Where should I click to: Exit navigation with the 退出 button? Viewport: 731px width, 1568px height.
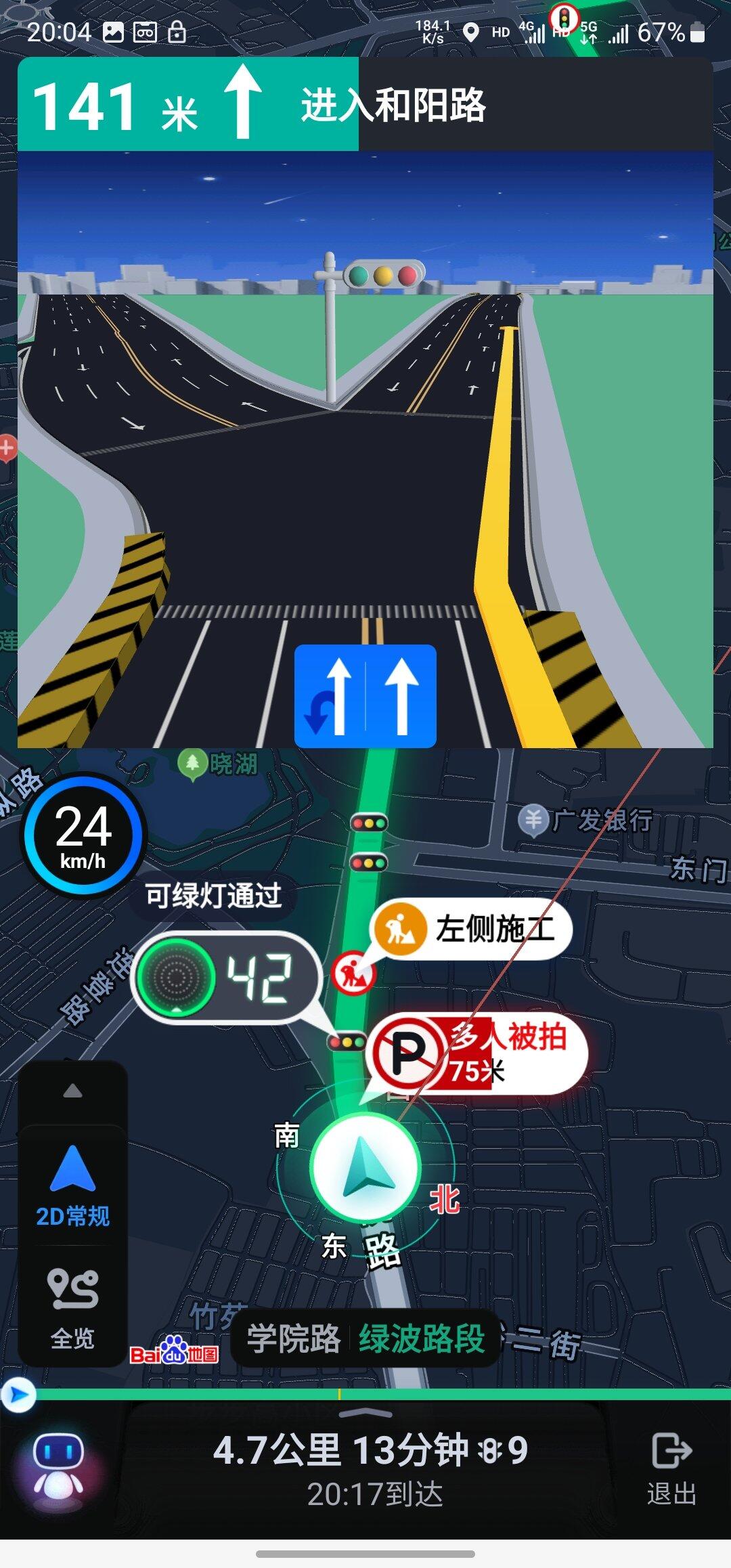point(671,1468)
